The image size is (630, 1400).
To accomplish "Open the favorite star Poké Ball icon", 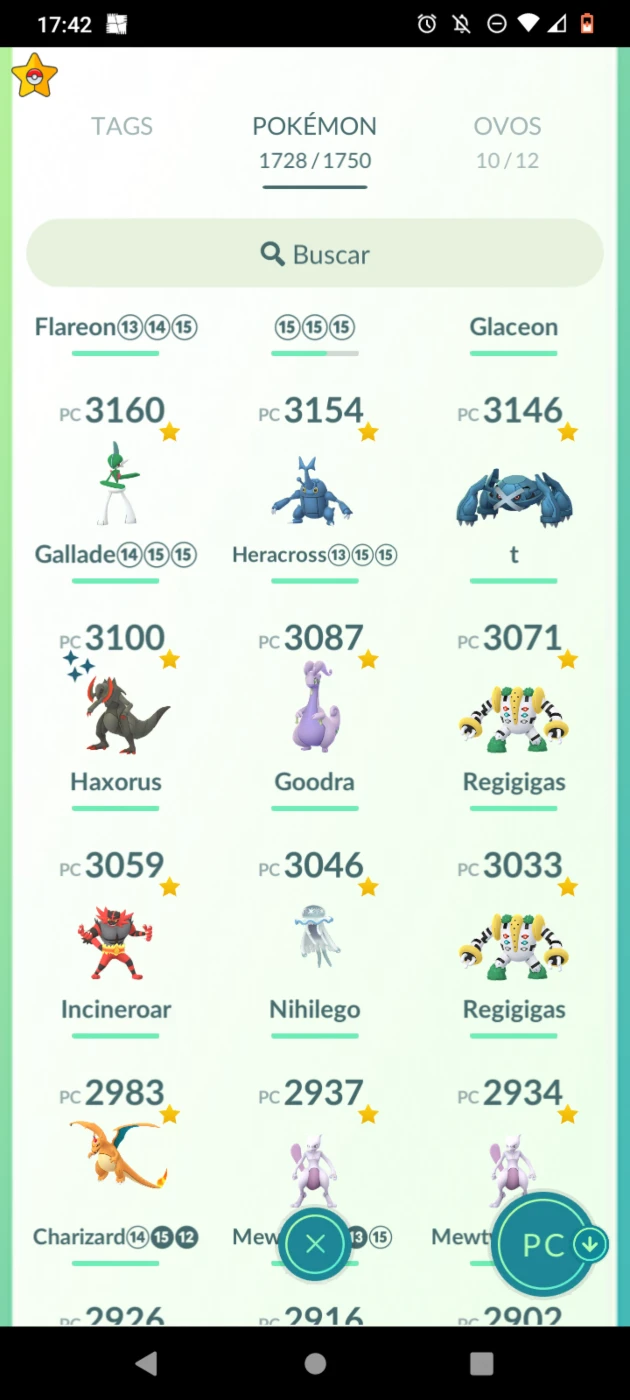I will [34, 76].
